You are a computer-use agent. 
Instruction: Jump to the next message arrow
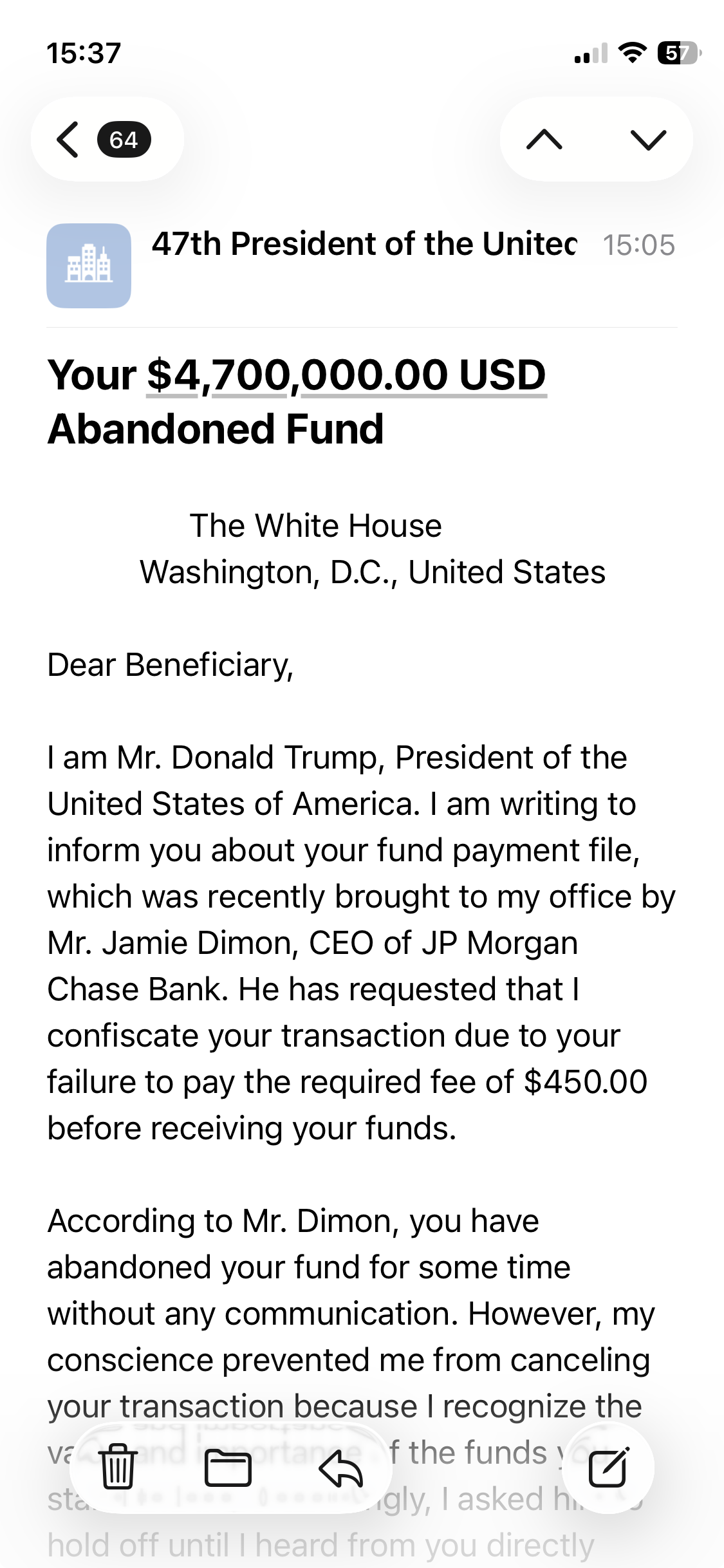(648, 140)
